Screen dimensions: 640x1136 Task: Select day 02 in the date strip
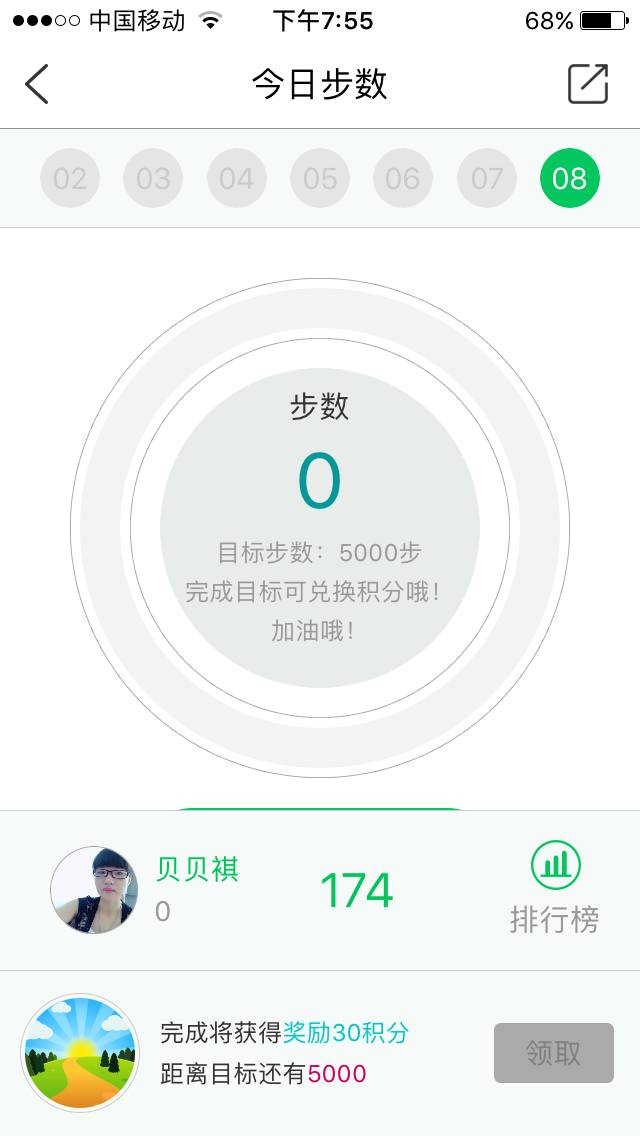click(x=70, y=179)
